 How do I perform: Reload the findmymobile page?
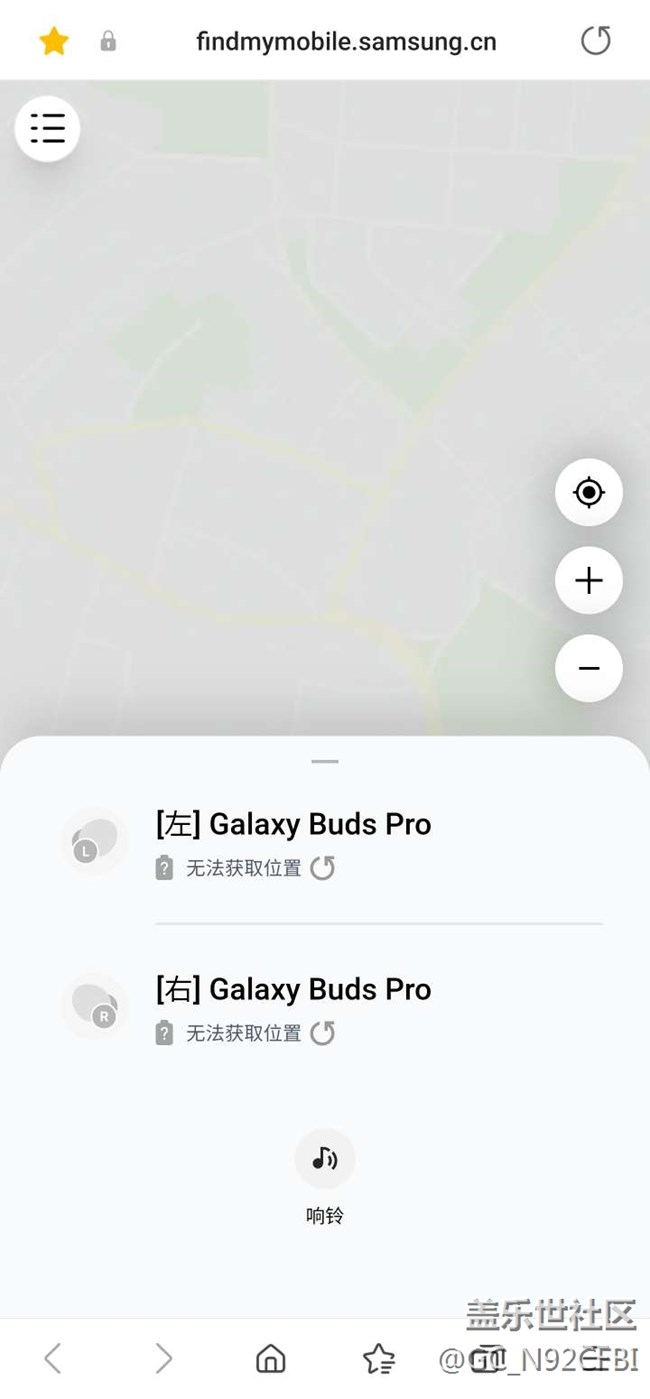coord(595,41)
